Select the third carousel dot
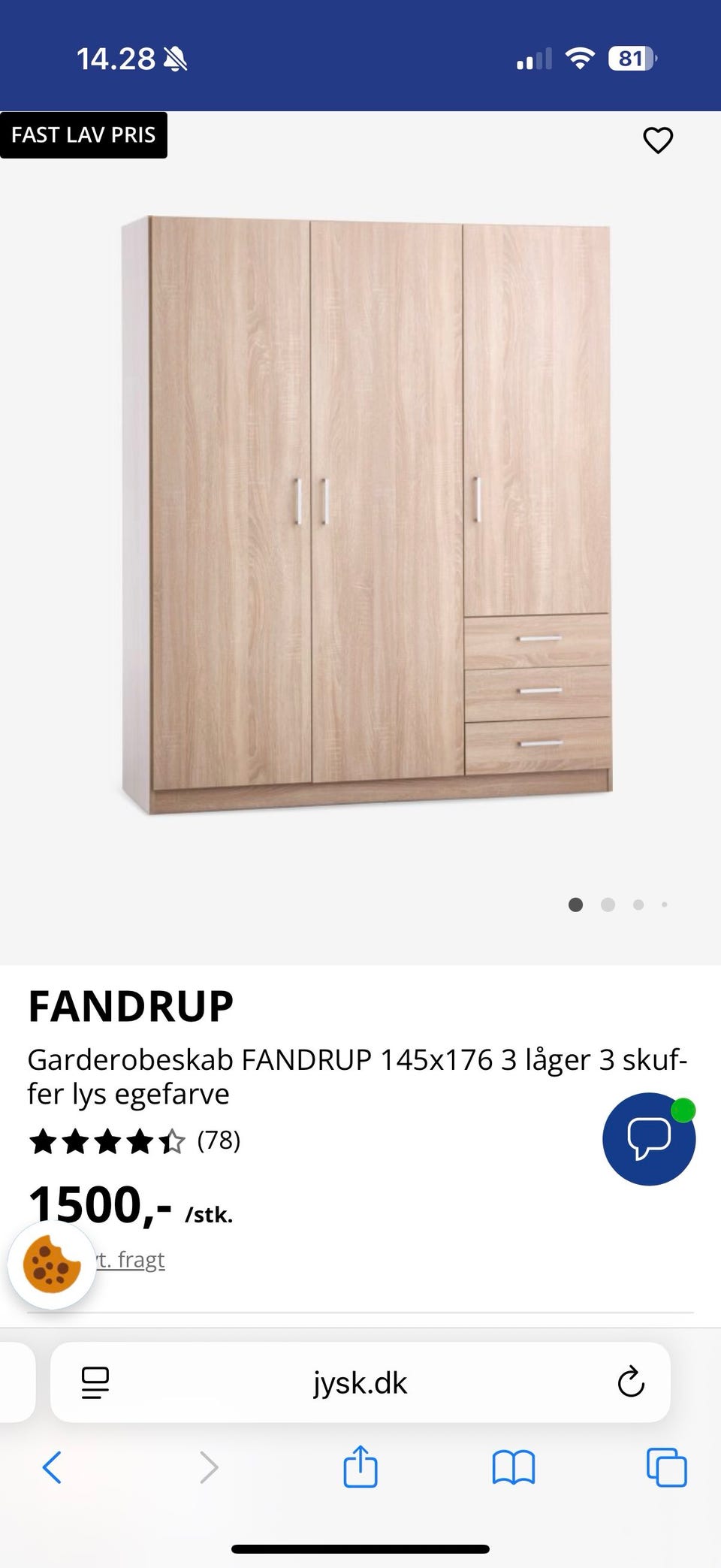The width and height of the screenshot is (721, 1568). click(x=638, y=905)
